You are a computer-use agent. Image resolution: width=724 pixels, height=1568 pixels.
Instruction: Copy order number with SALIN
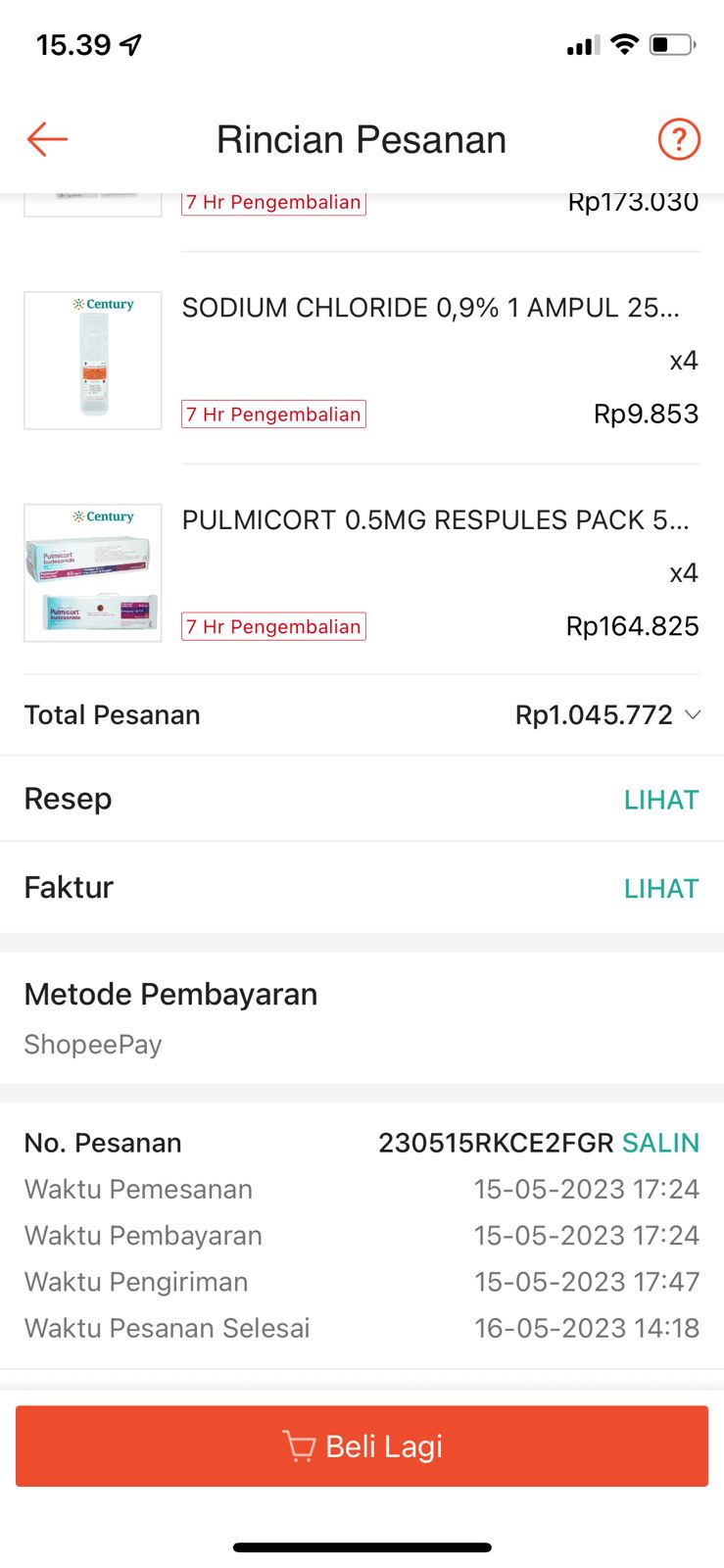pos(660,1143)
